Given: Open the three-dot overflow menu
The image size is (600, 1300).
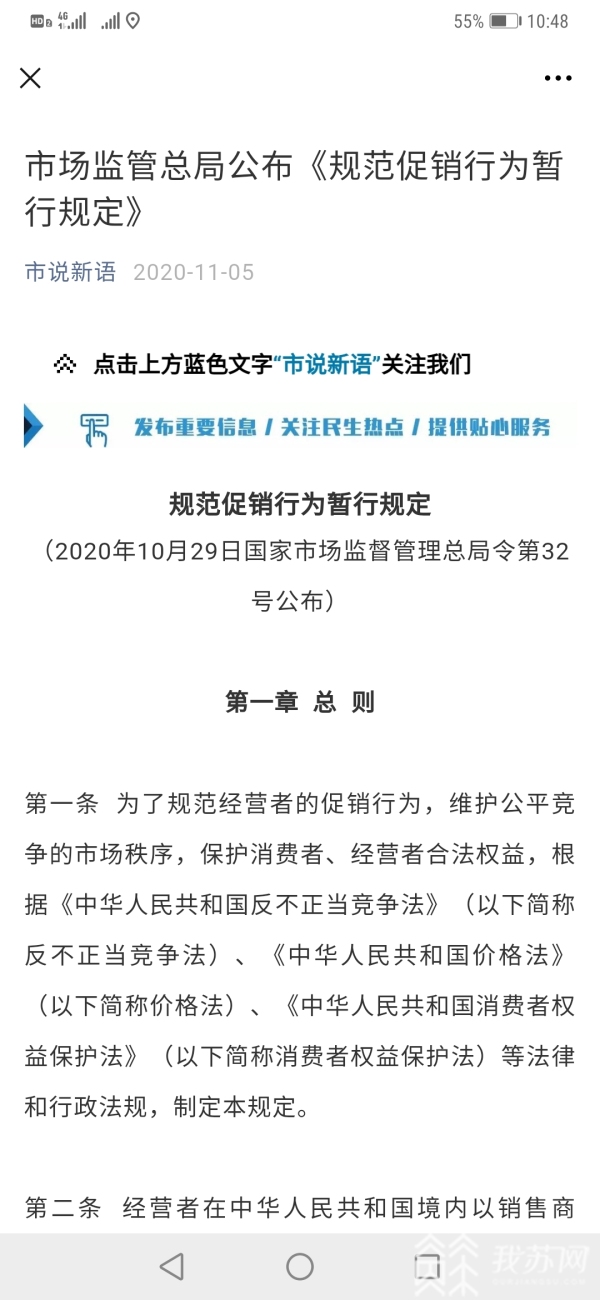Looking at the screenshot, I should 558,78.
